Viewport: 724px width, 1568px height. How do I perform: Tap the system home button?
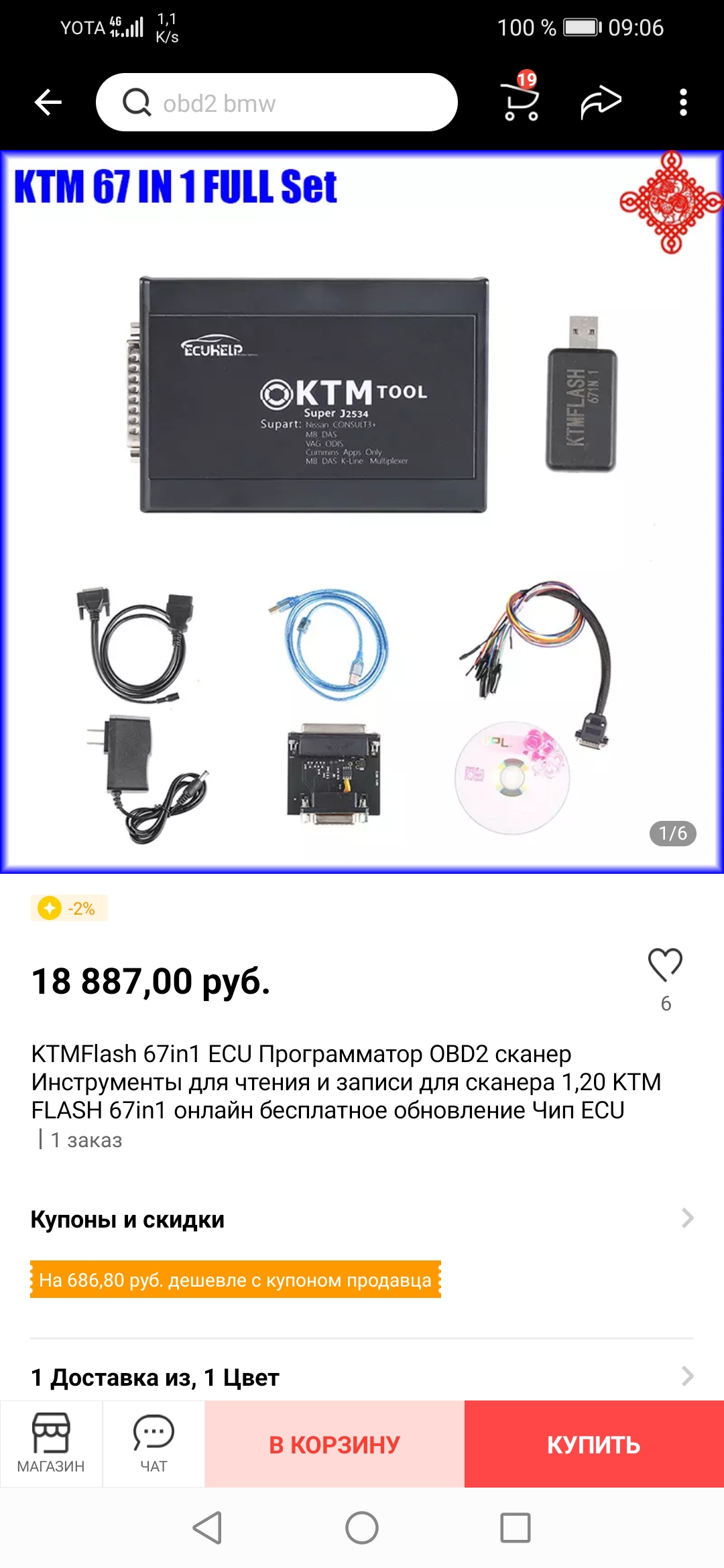(x=362, y=1528)
